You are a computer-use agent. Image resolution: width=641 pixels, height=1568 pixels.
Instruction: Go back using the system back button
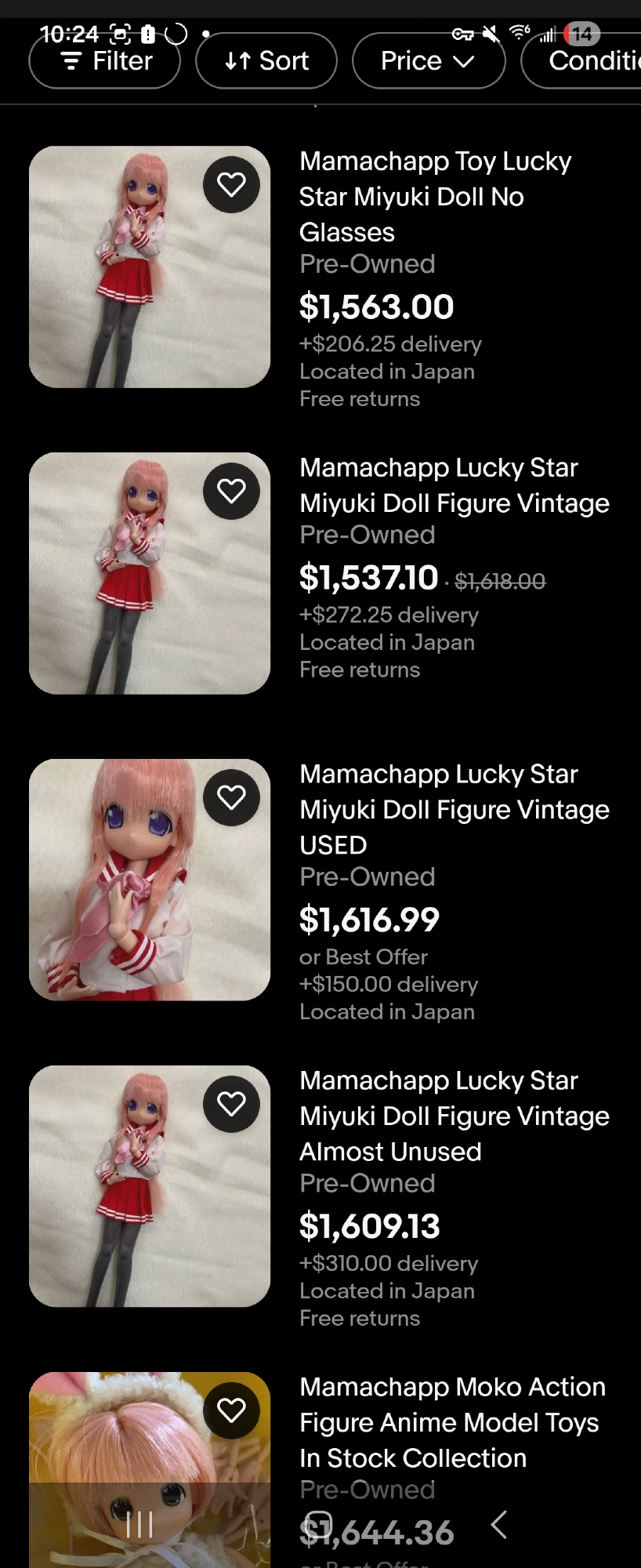499,1525
